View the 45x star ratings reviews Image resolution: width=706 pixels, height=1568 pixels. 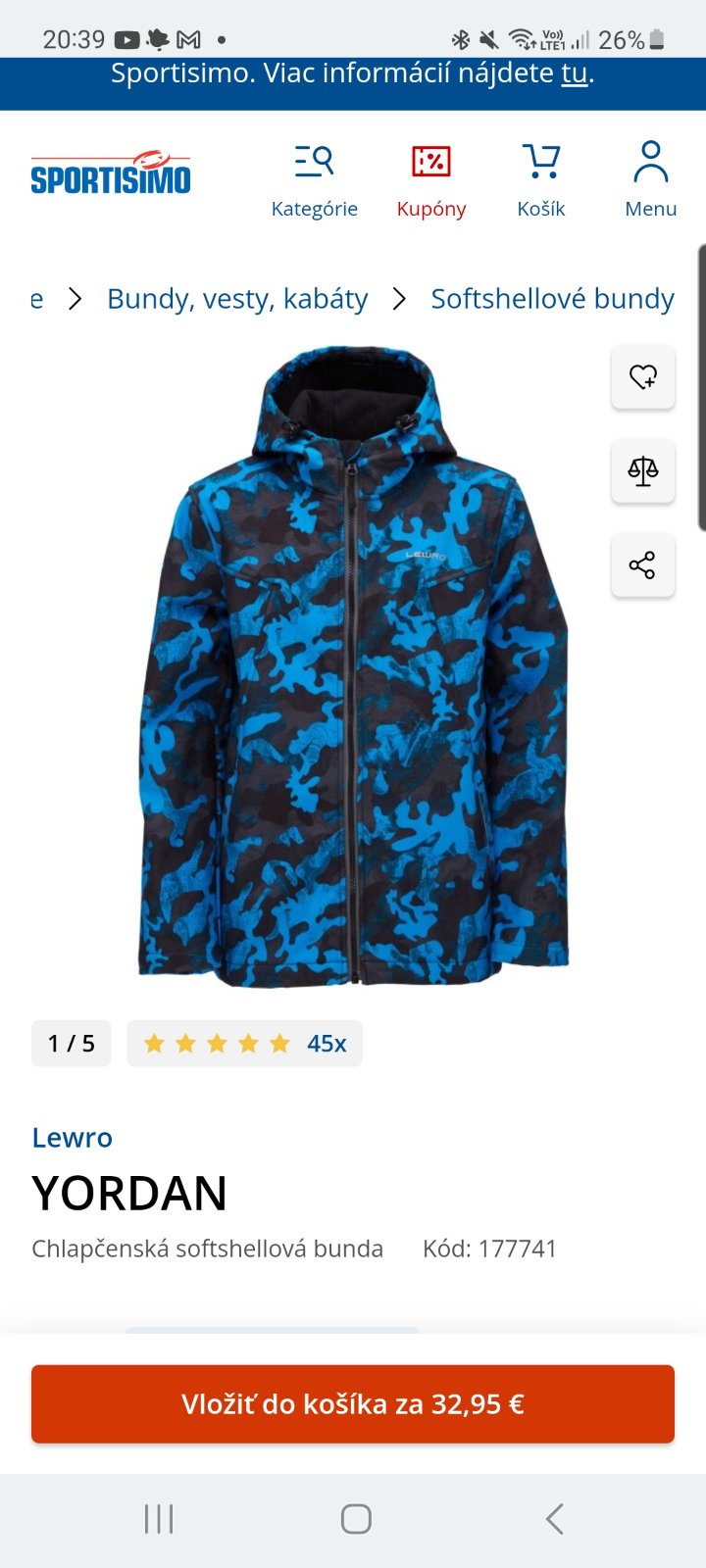(x=244, y=1044)
